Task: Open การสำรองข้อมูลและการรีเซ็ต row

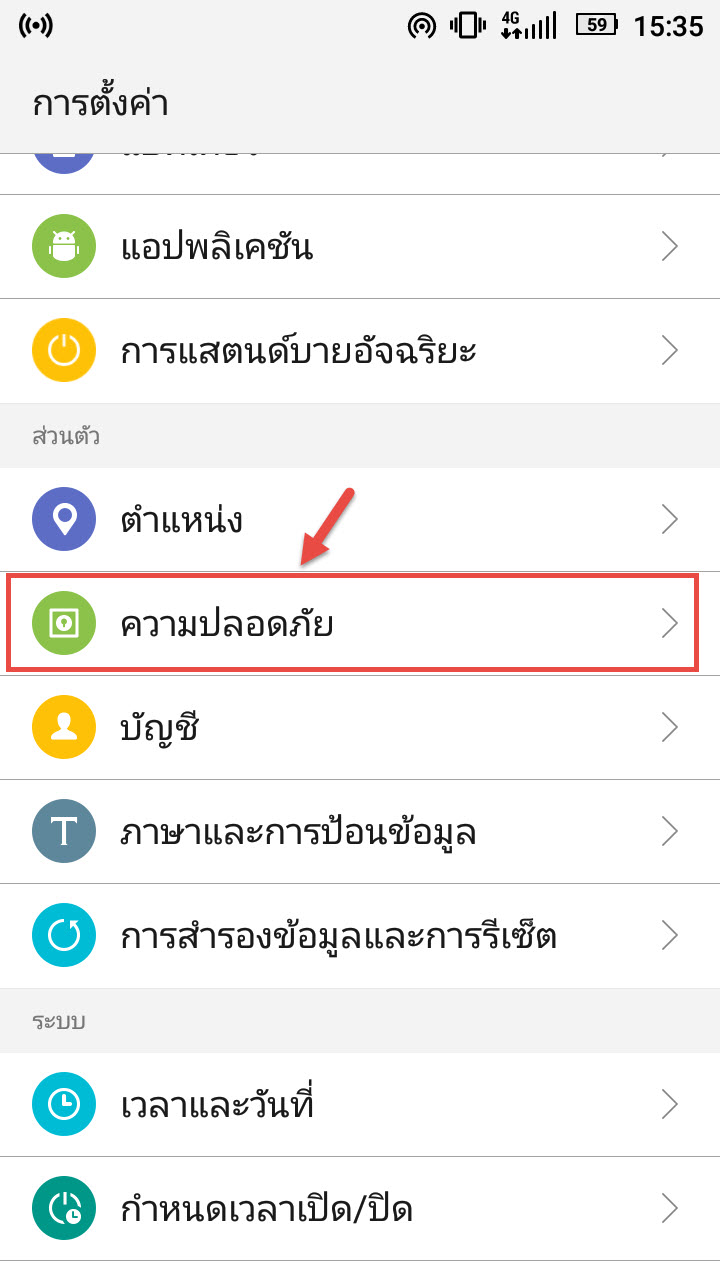Action: pyautogui.click(x=360, y=936)
